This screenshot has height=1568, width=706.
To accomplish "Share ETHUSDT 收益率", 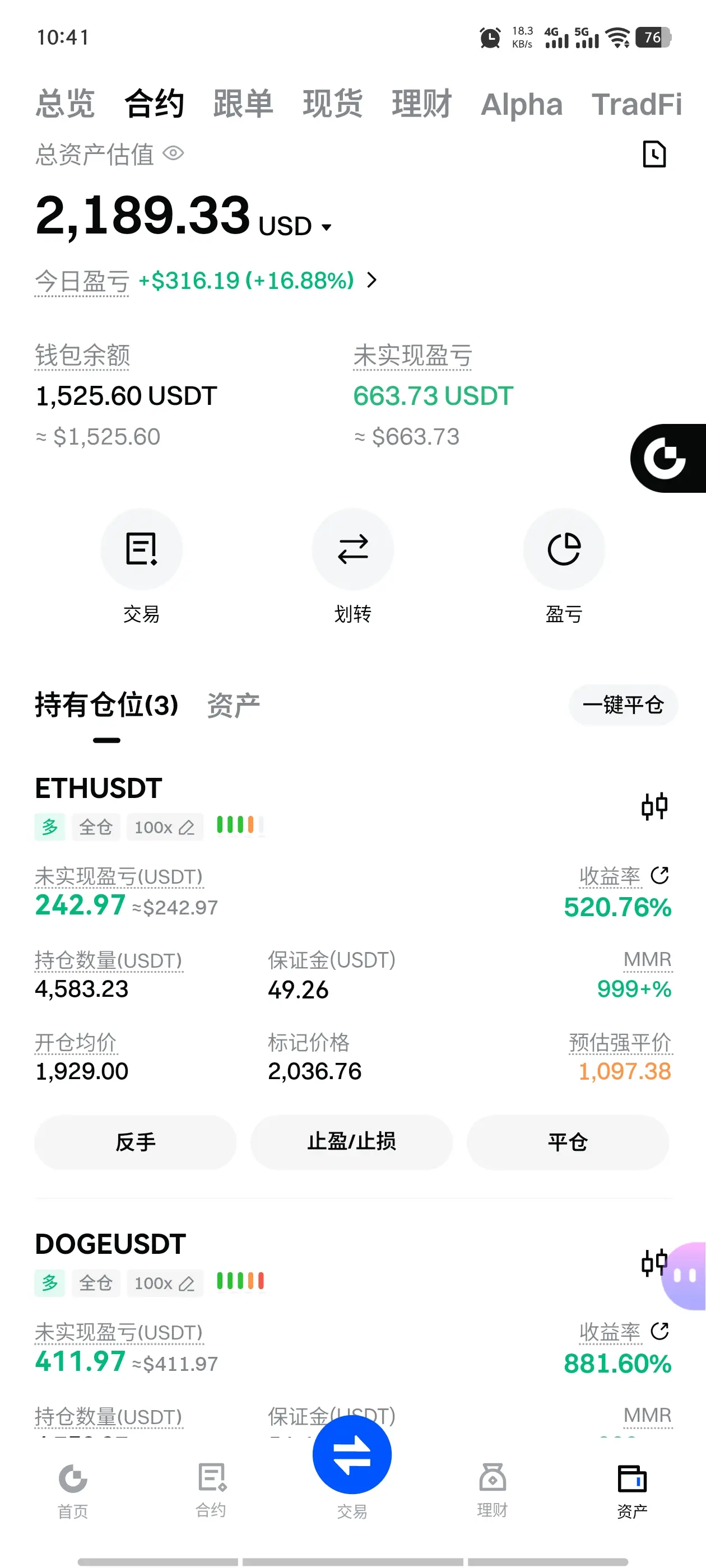I will (x=659, y=875).
